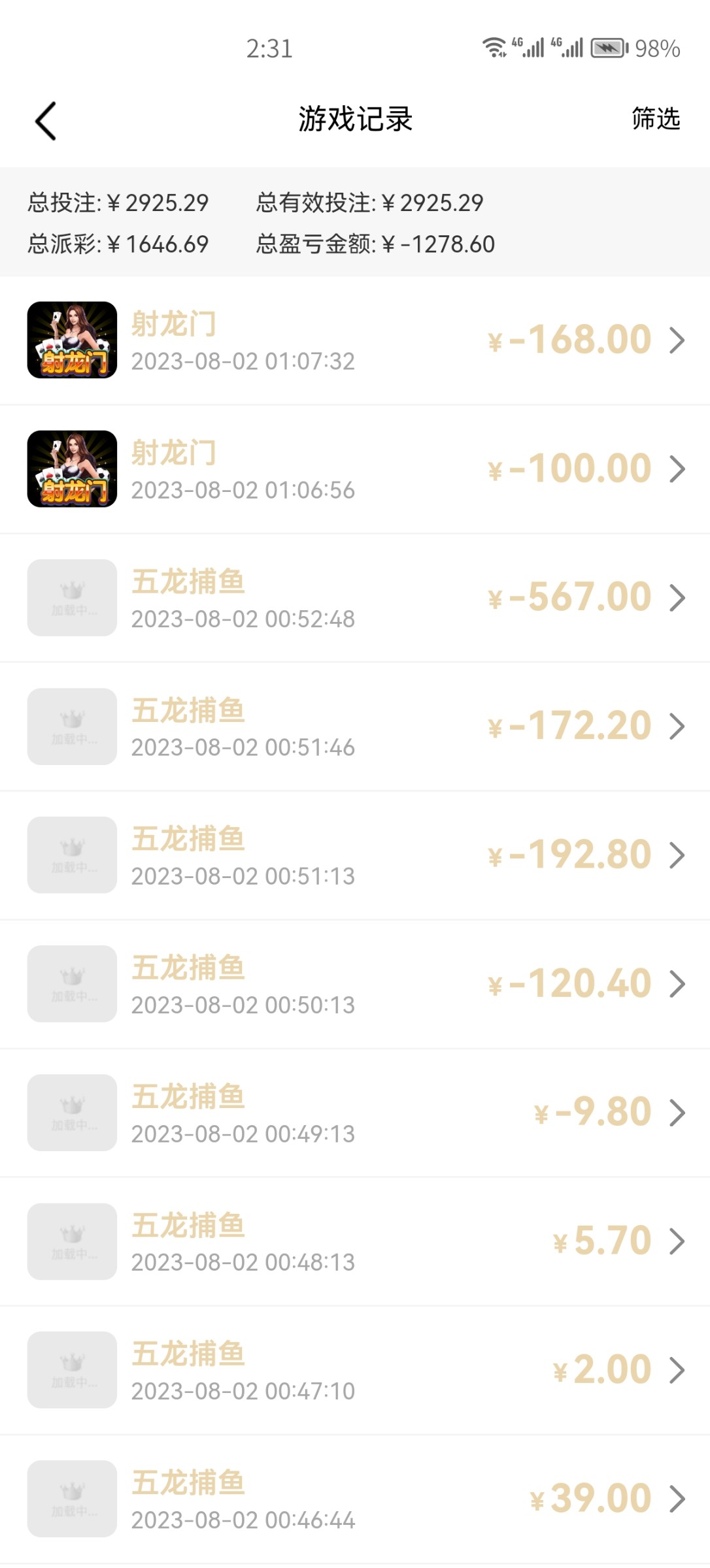Open the 五龙捕鱼 record at 00:51:13

pyautogui.click(x=355, y=855)
